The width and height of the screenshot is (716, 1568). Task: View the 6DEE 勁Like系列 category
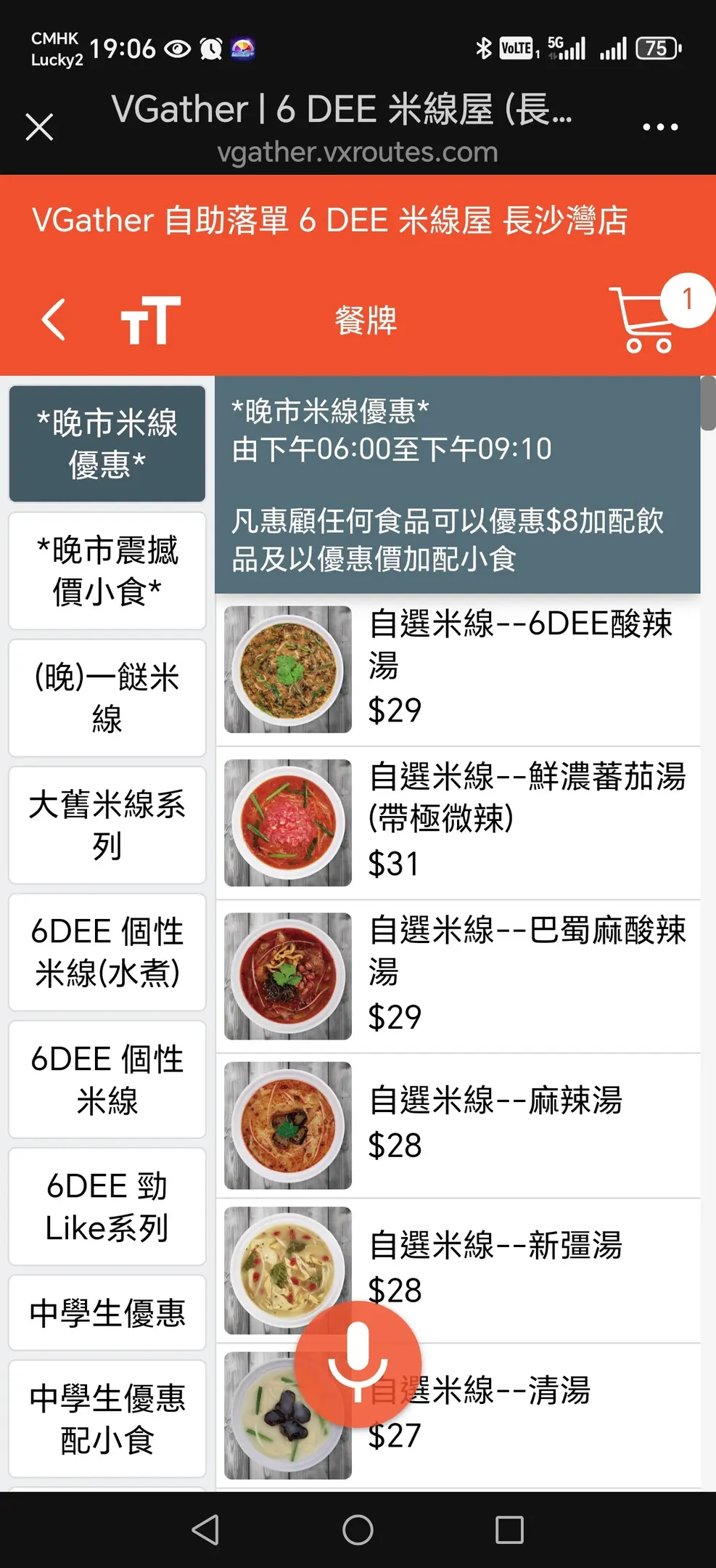tap(107, 1206)
